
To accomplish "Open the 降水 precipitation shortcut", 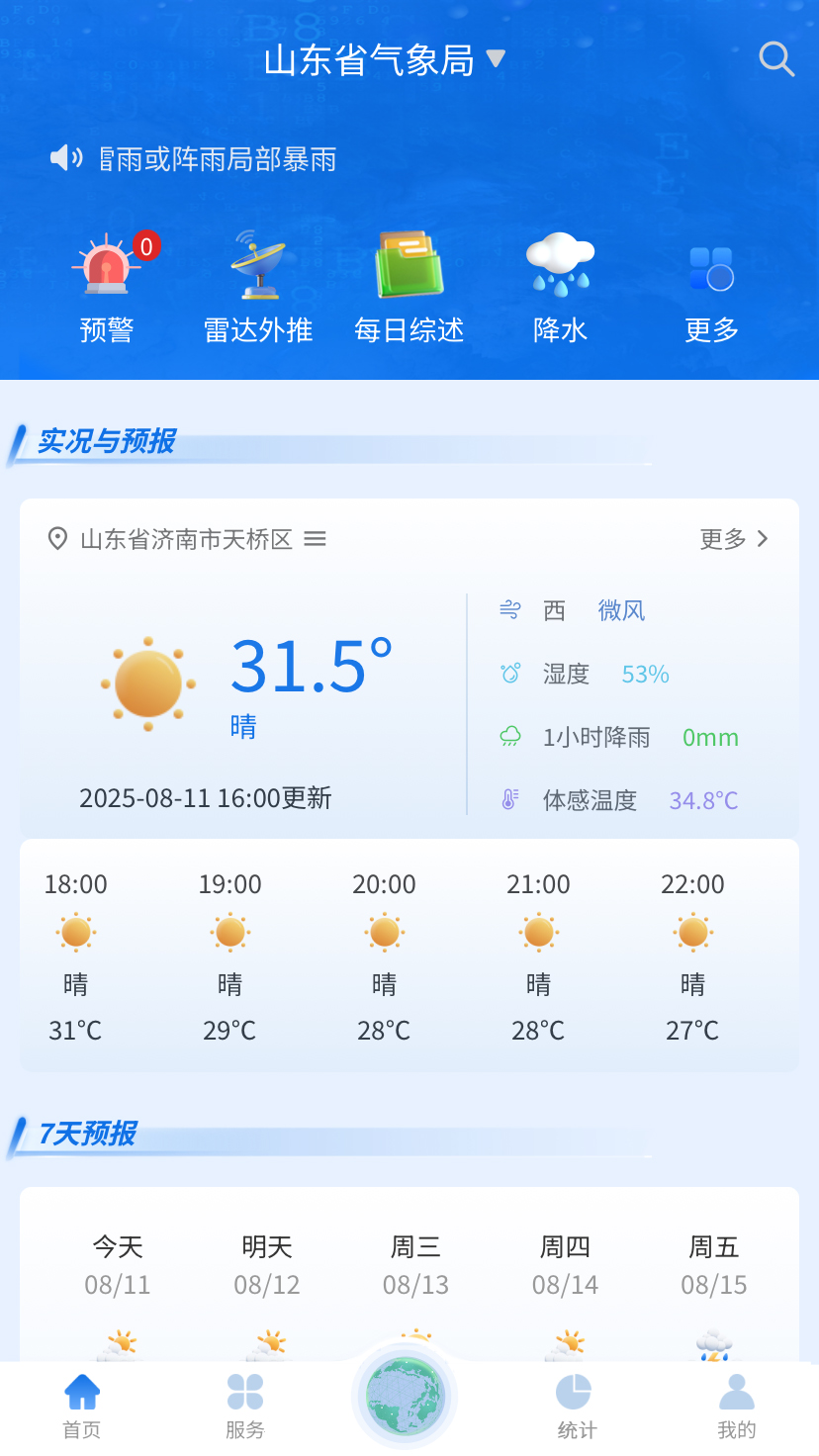I will tap(560, 288).
